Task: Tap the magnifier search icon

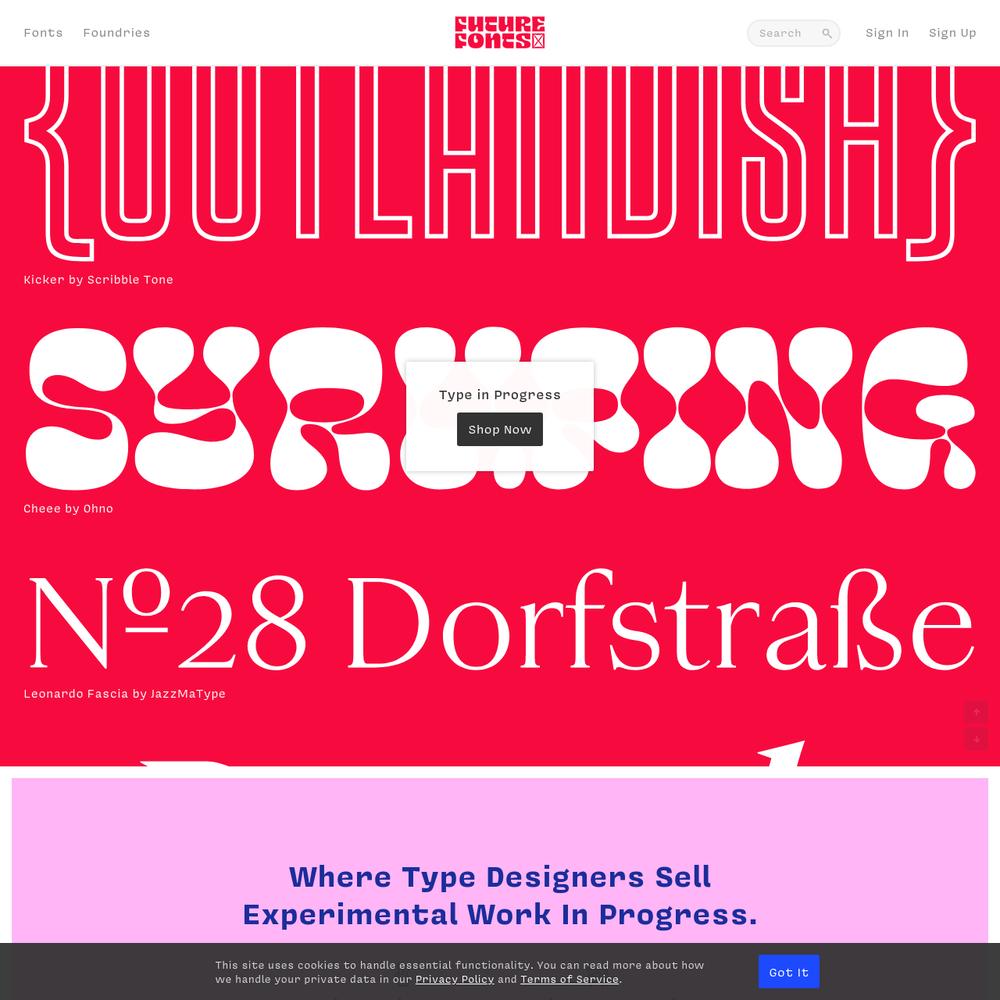Action: (827, 33)
